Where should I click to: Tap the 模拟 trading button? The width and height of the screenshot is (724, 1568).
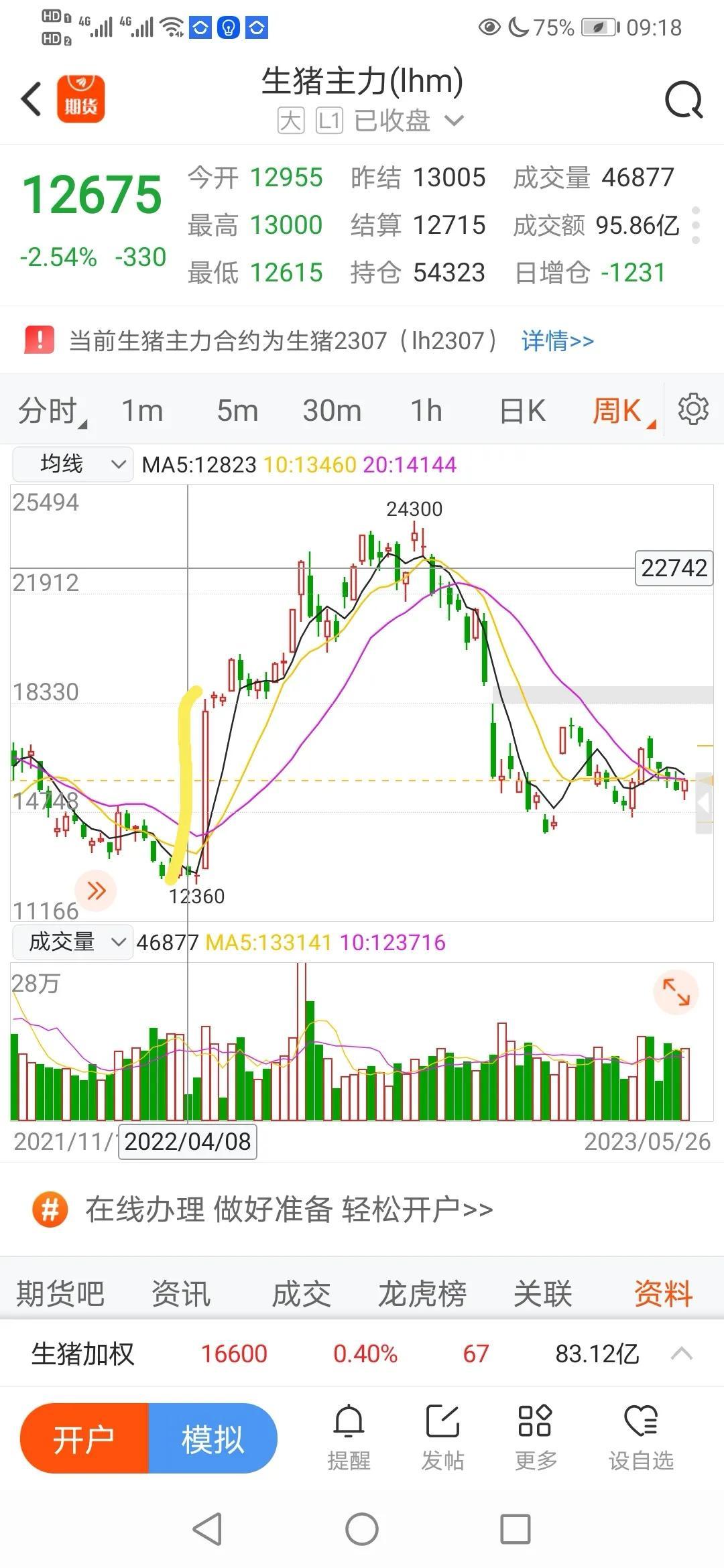tap(213, 1439)
